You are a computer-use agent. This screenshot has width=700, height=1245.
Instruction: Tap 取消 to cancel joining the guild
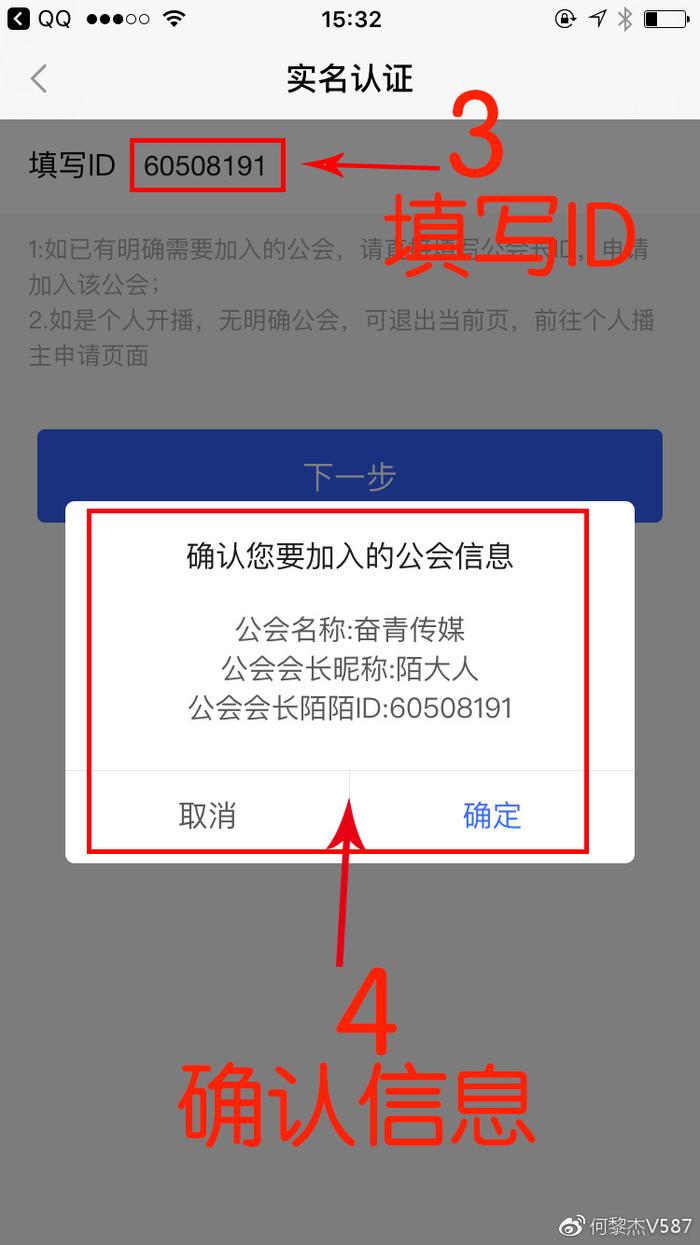click(x=208, y=815)
